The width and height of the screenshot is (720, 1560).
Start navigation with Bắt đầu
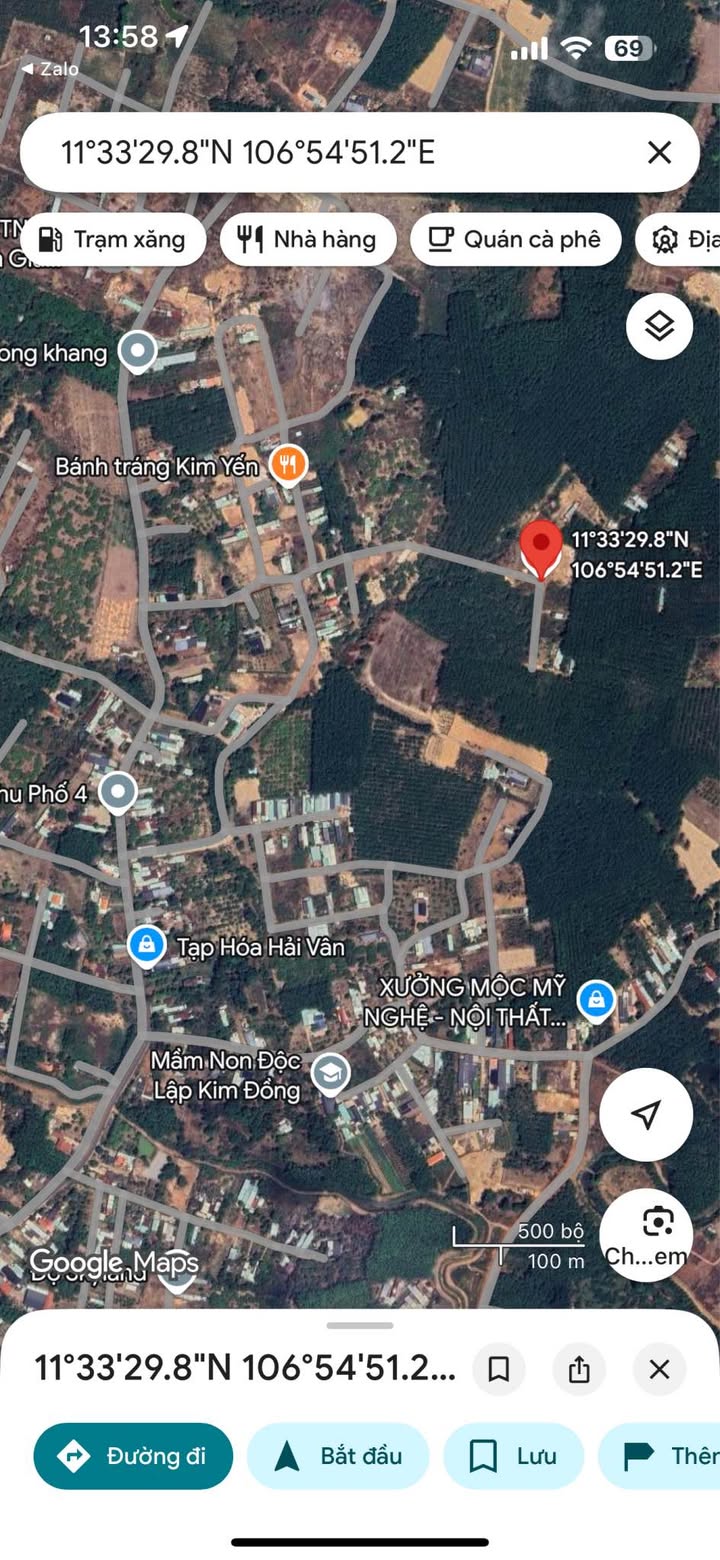point(338,1456)
